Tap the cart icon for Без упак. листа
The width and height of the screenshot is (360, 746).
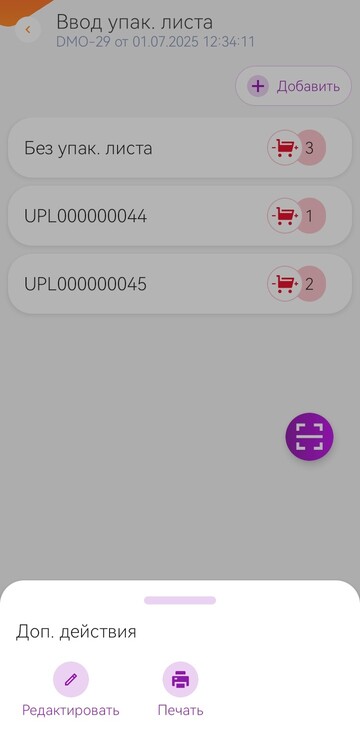point(284,148)
